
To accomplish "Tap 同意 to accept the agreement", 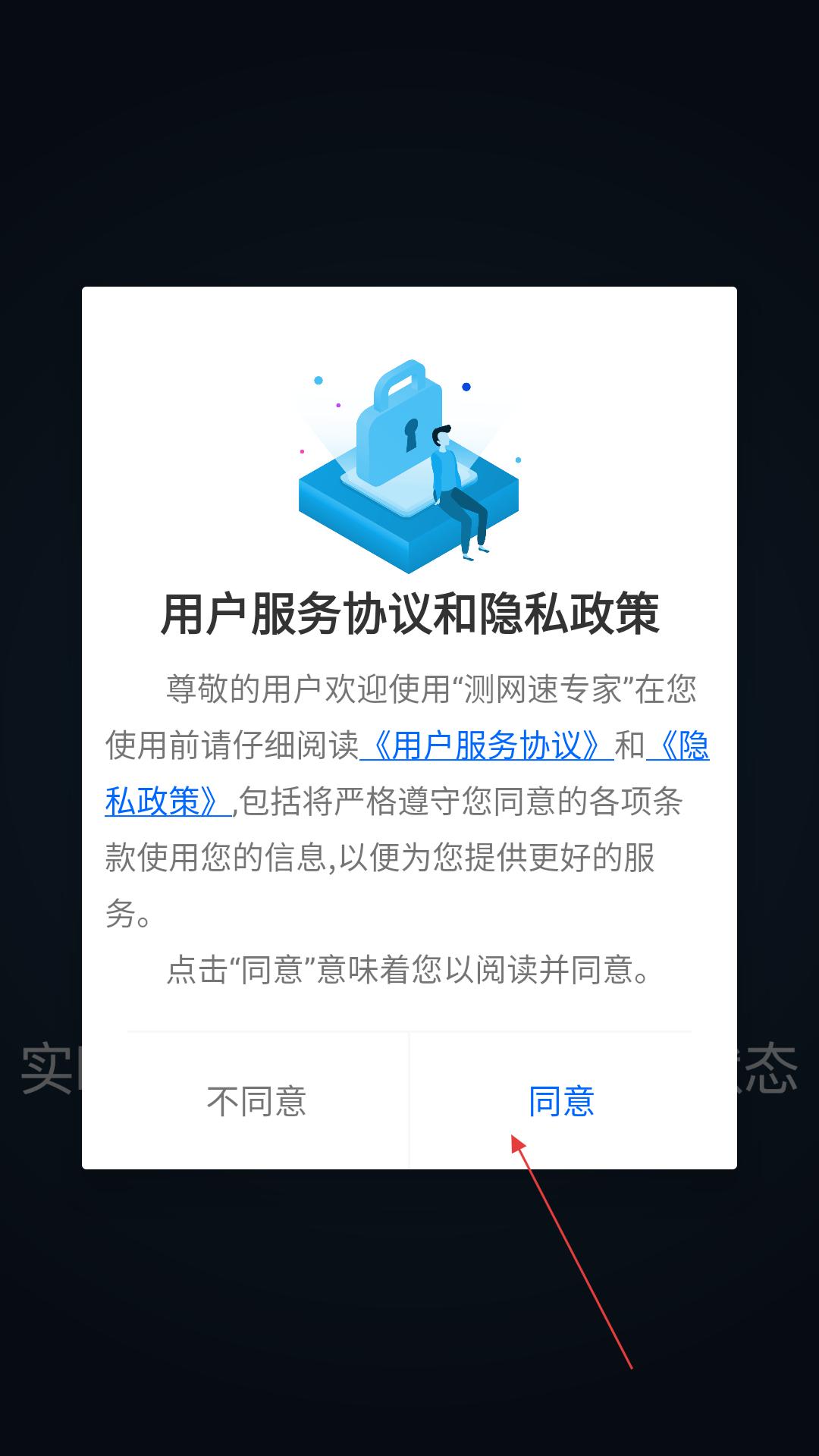I will point(561,1101).
